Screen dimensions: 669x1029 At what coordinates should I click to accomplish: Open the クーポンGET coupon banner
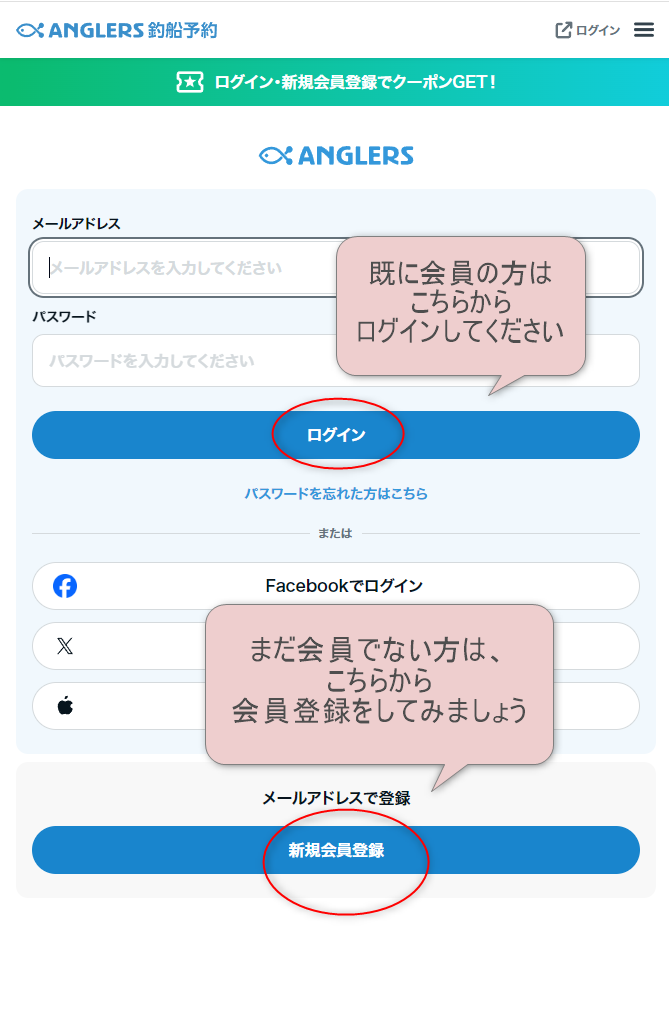click(x=335, y=82)
